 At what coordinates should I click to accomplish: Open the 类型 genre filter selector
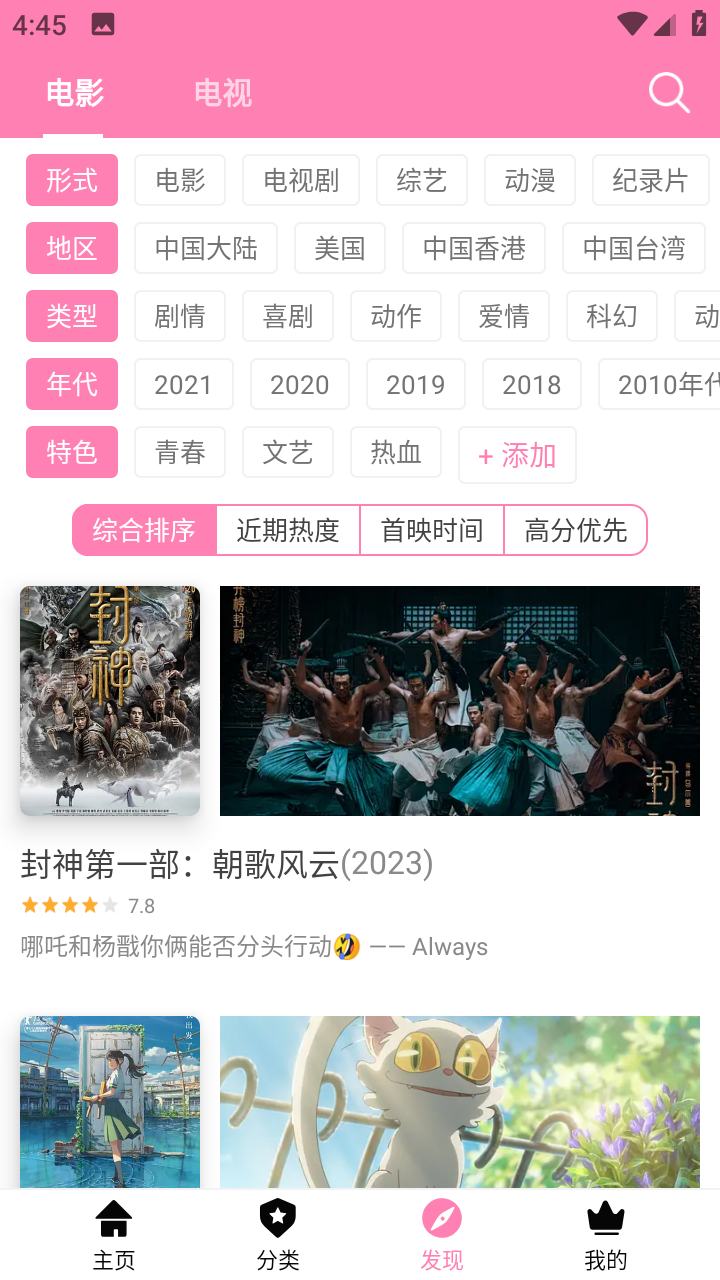click(71, 316)
